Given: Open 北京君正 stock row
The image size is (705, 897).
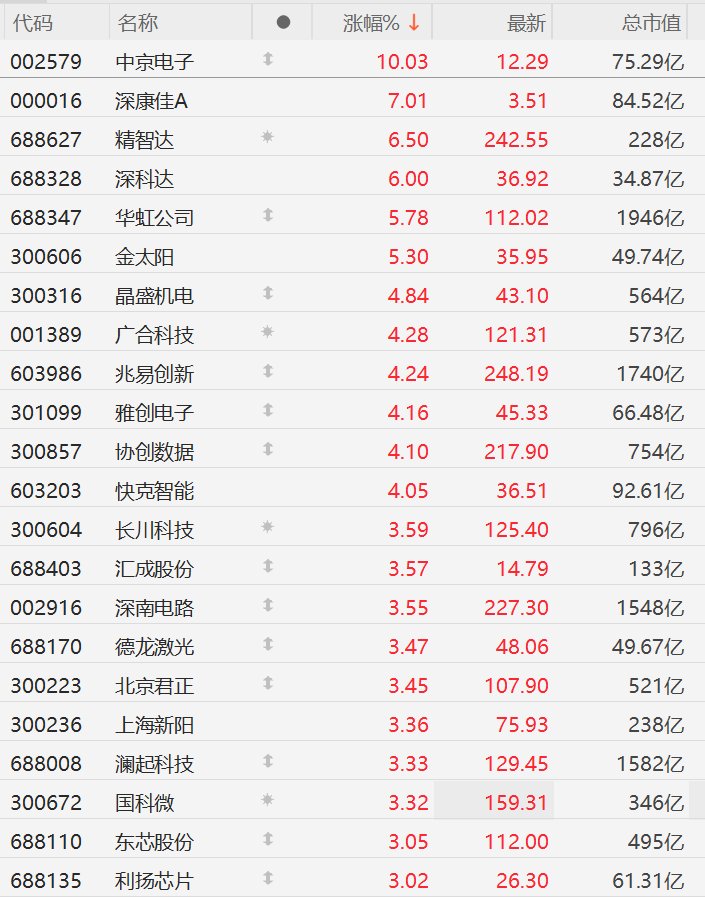Looking at the screenshot, I should [155, 686].
